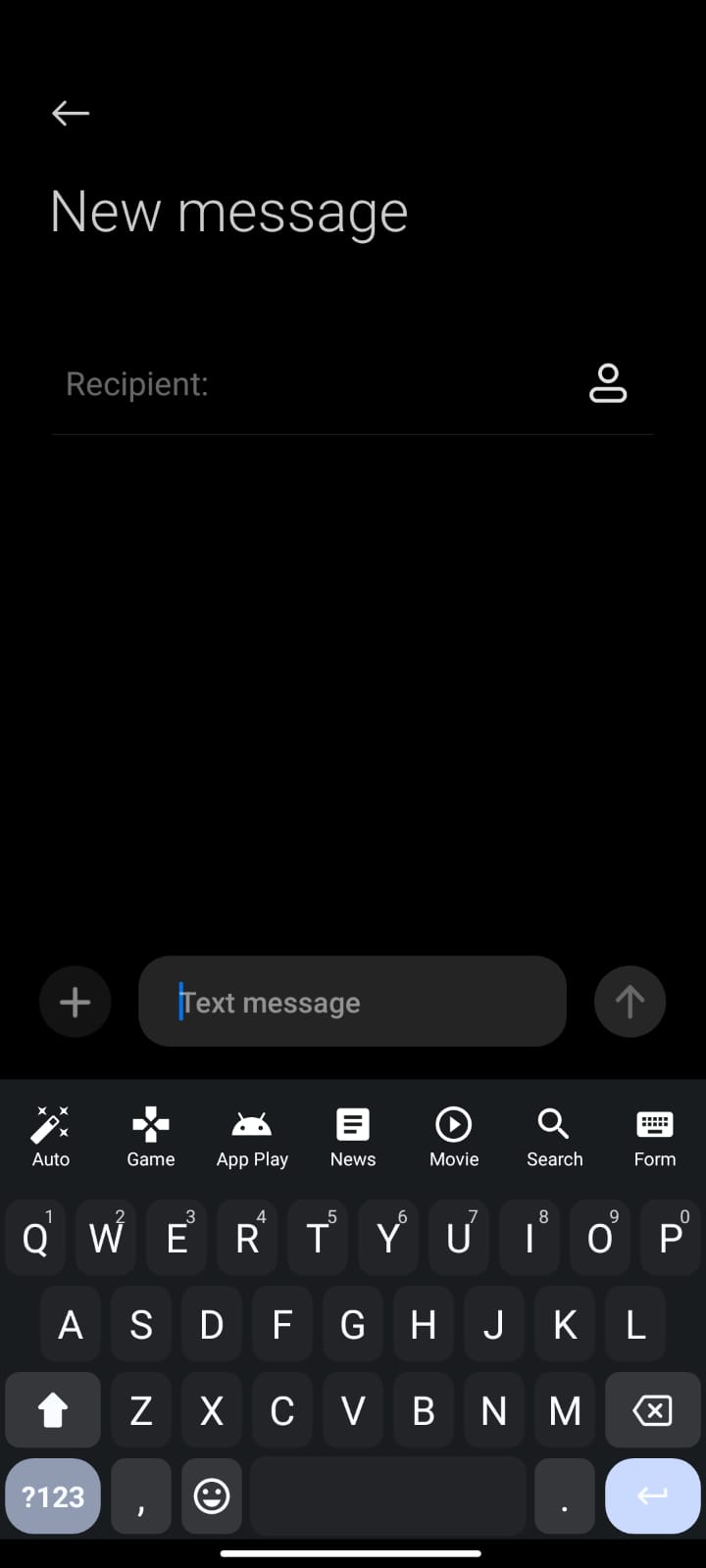Image resolution: width=706 pixels, height=1568 pixels.
Task: Switch to the ?123 symbols keyboard
Action: [x=53, y=1496]
